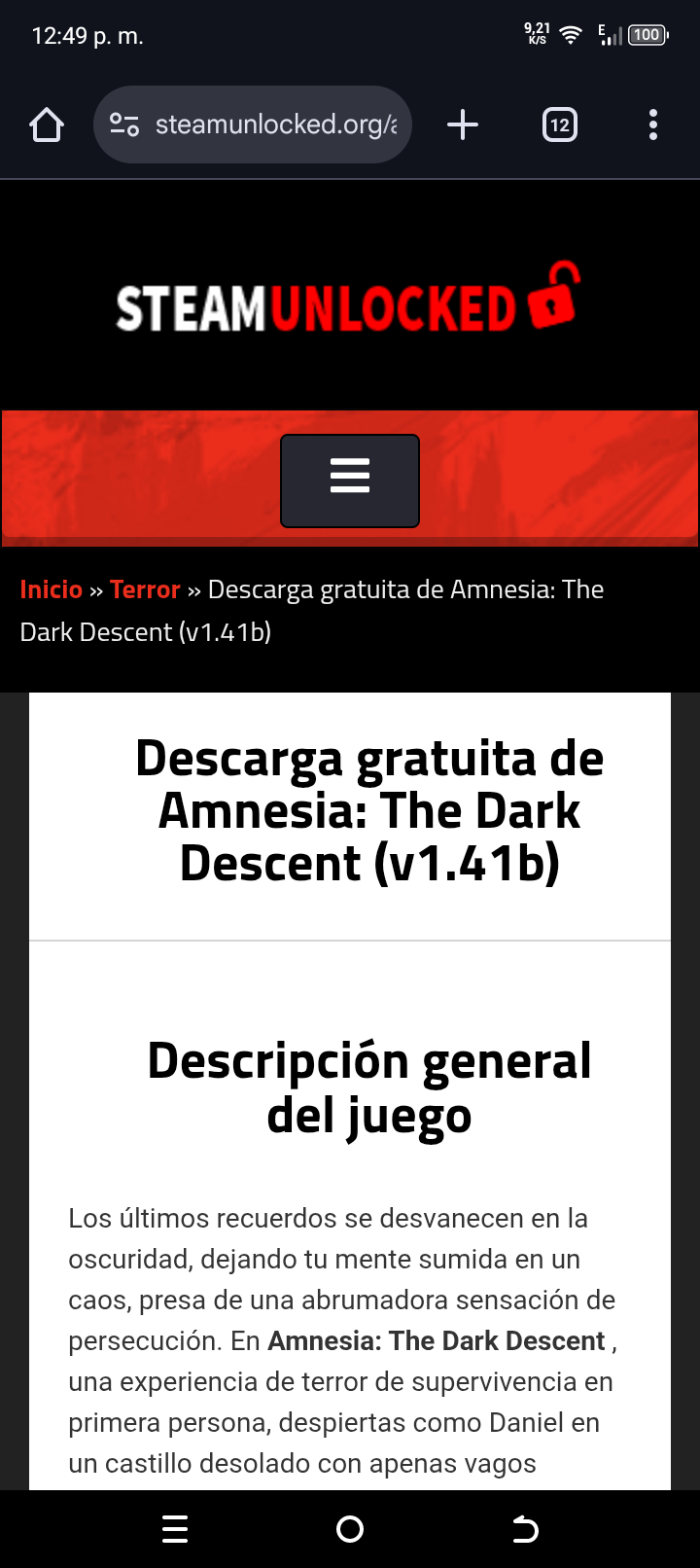Tap the system home button
The image size is (700, 1568).
click(350, 1529)
